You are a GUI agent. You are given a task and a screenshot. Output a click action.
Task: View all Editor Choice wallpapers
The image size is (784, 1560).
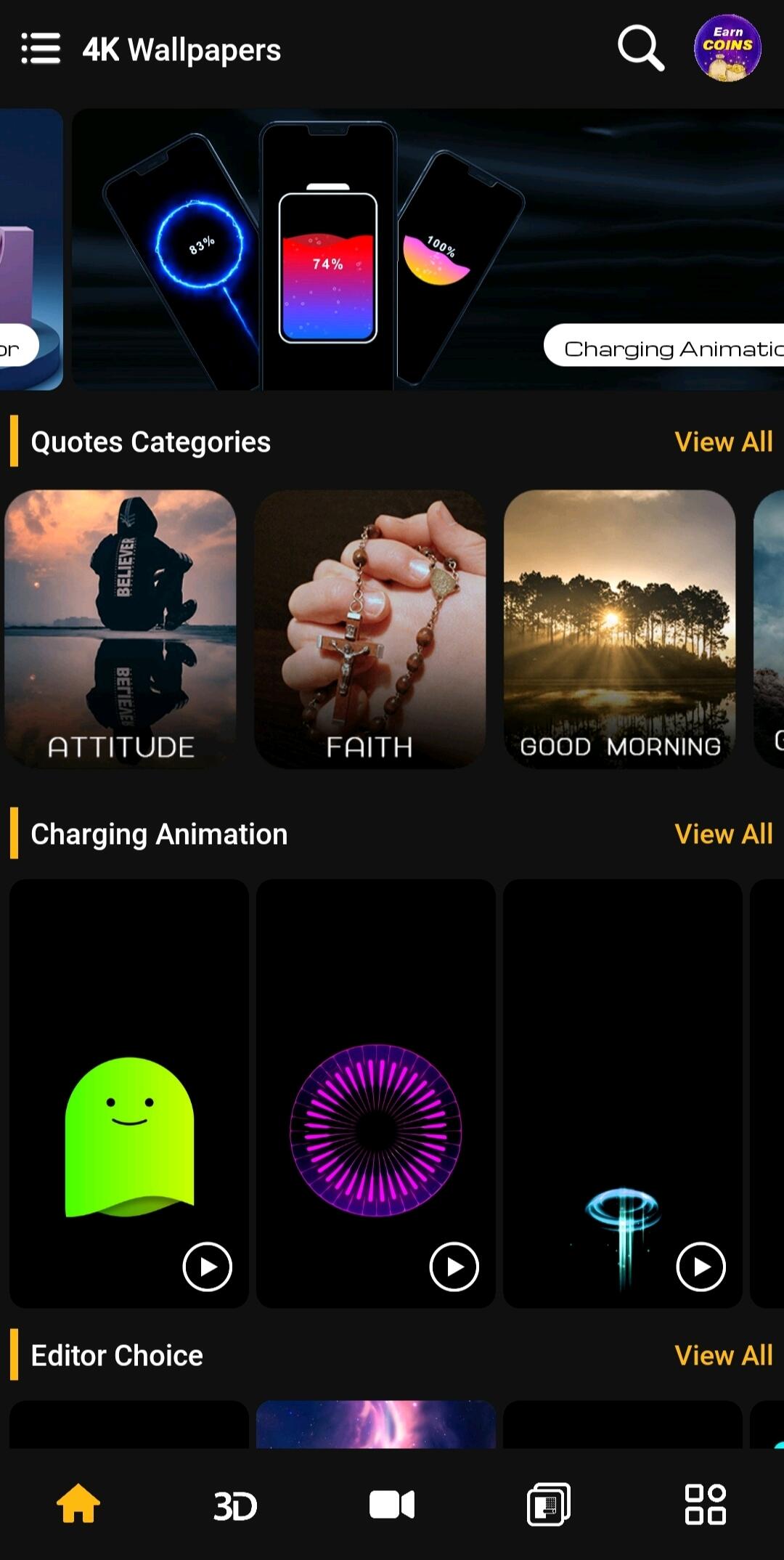pyautogui.click(x=723, y=1356)
